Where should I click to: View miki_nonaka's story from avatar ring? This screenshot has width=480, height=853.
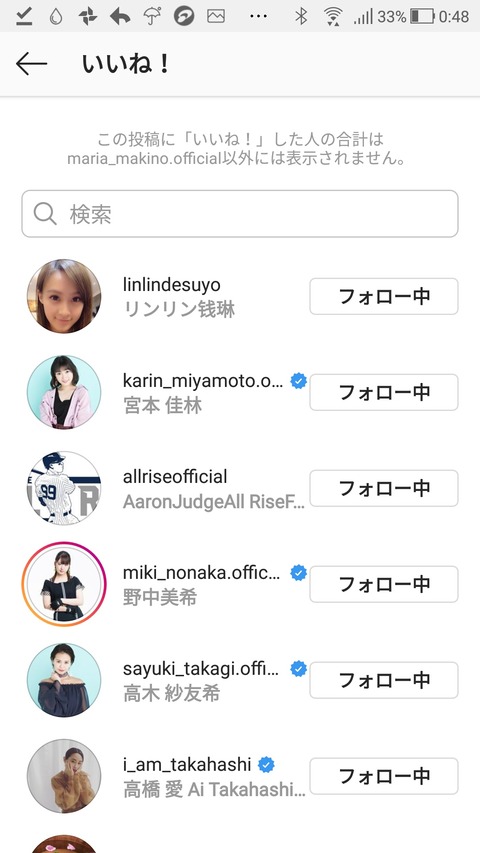(64, 584)
